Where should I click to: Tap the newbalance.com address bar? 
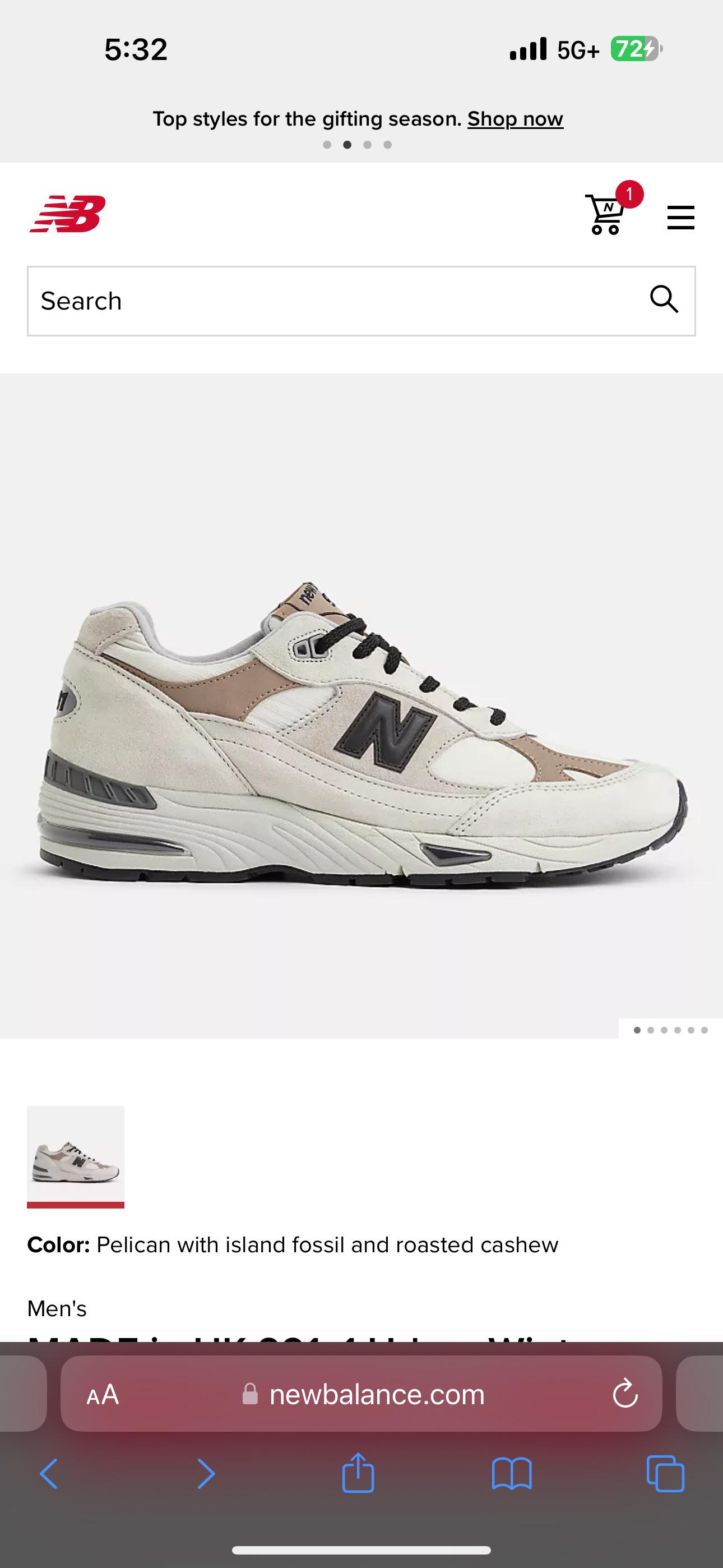point(376,1394)
